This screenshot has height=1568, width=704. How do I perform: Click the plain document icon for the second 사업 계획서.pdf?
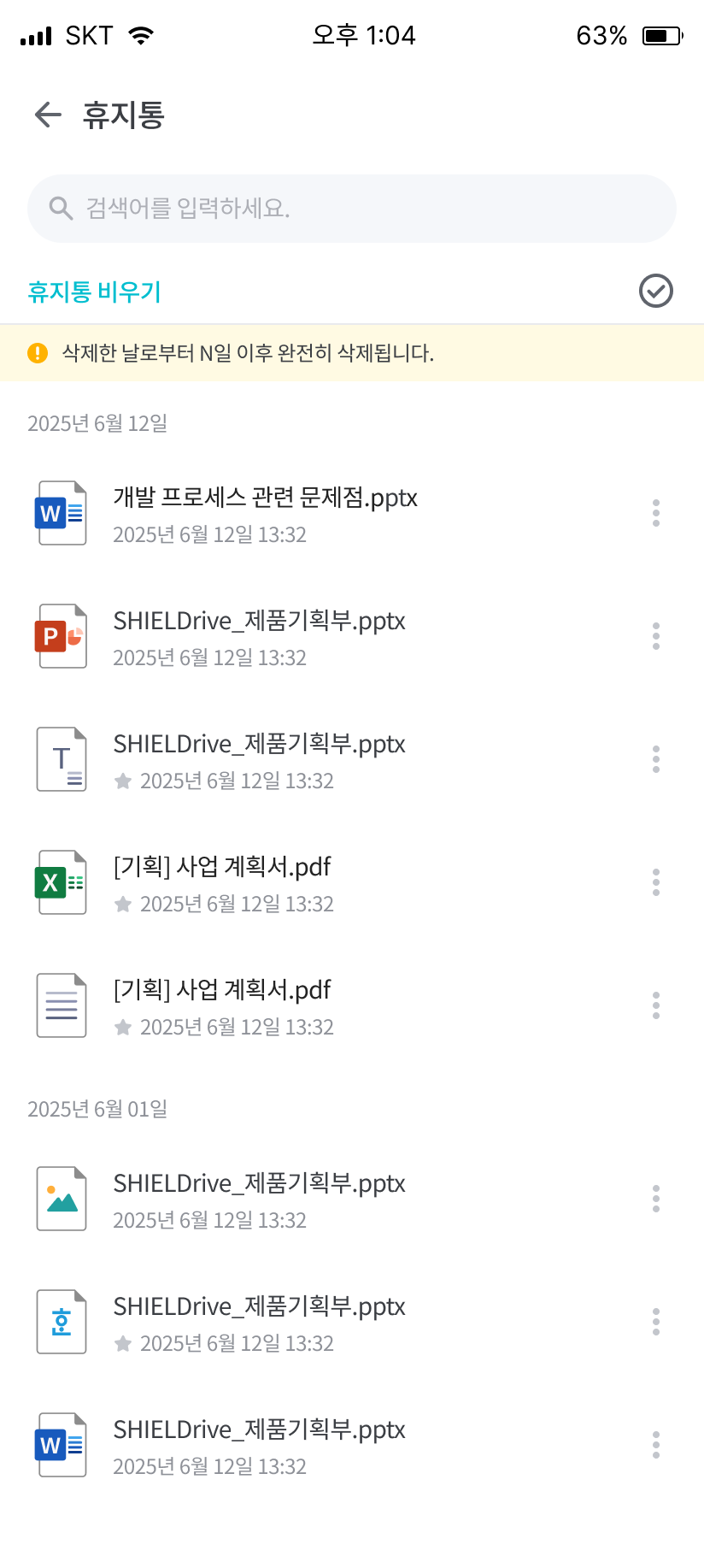point(61,1005)
